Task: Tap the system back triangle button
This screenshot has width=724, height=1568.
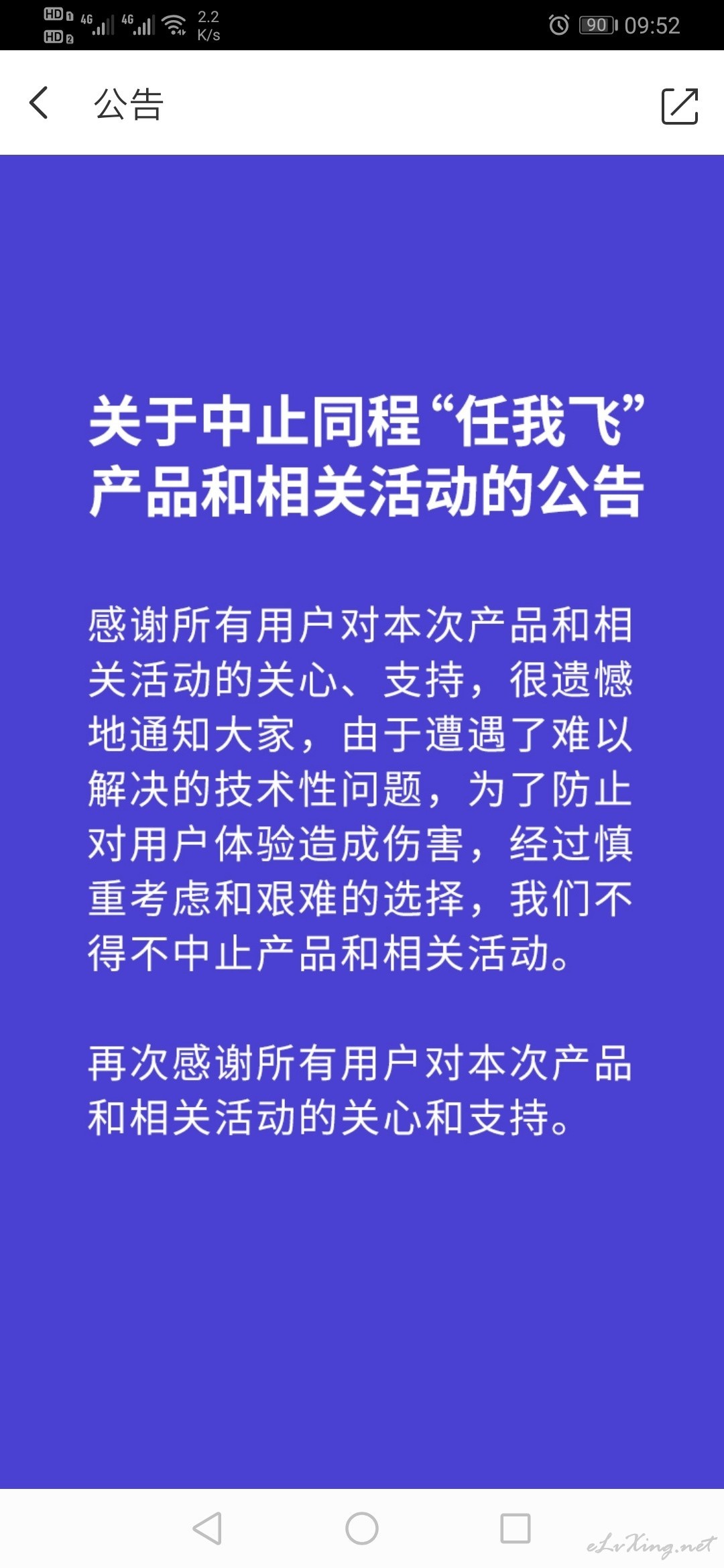Action: point(207,1528)
